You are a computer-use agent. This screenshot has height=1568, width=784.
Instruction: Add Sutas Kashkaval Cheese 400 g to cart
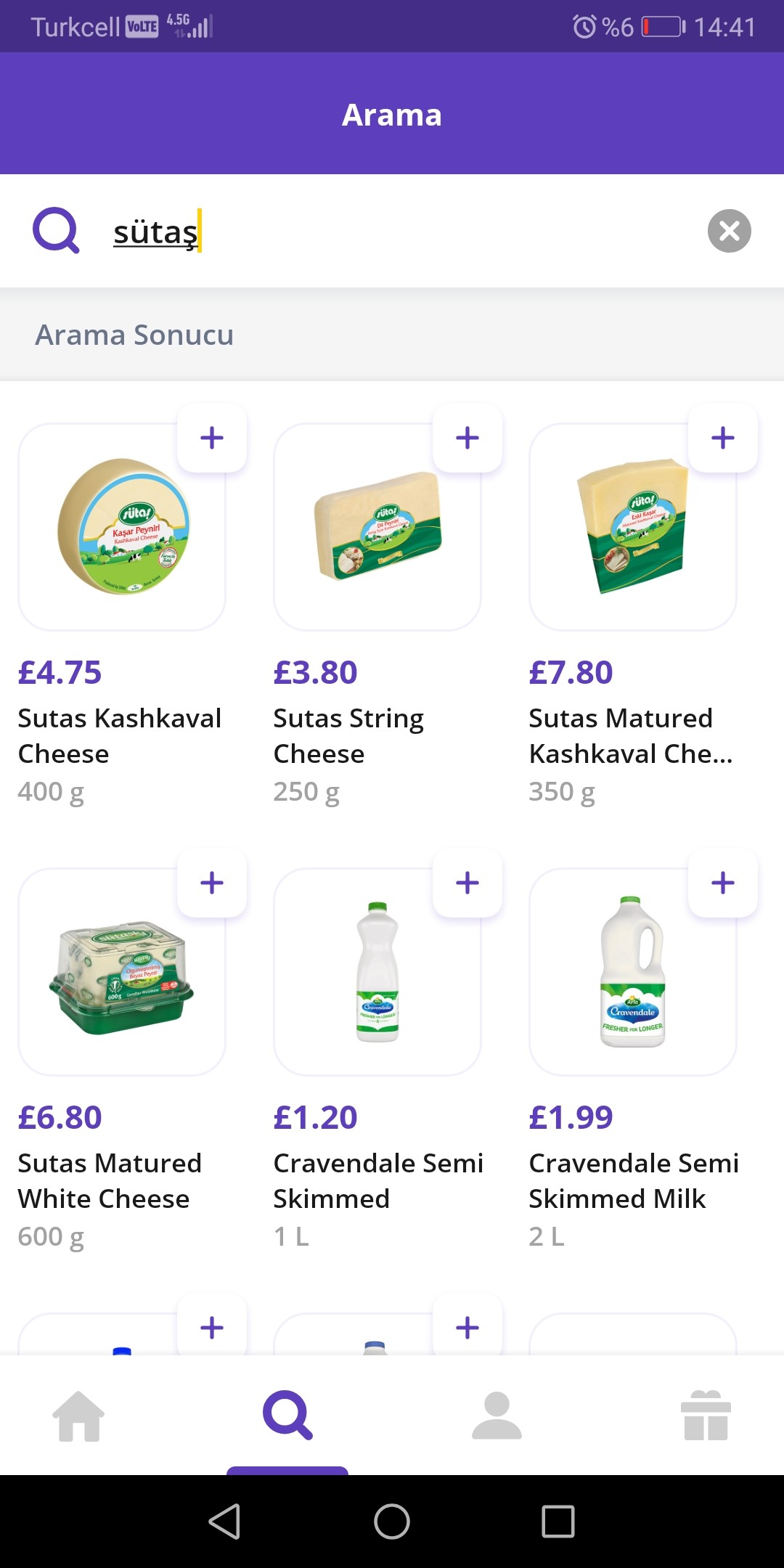coord(212,438)
